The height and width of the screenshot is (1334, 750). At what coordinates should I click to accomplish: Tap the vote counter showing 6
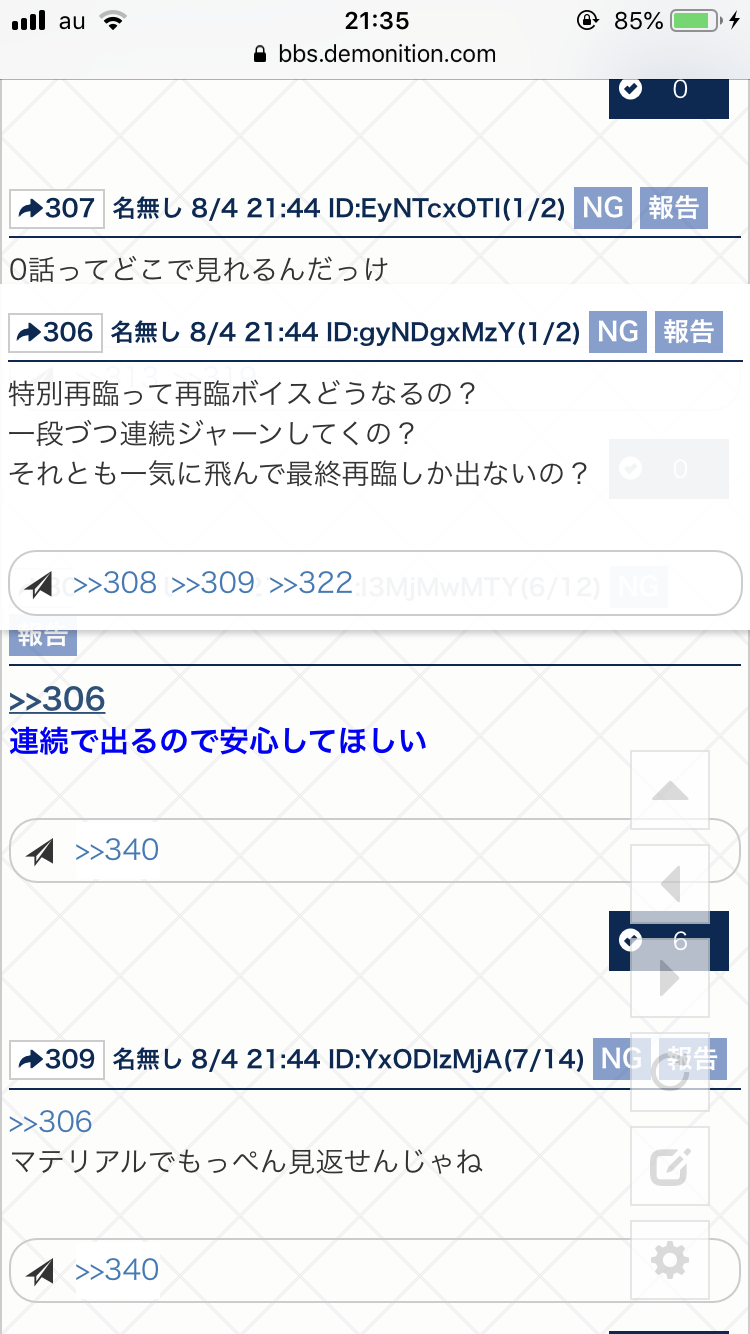(668, 941)
